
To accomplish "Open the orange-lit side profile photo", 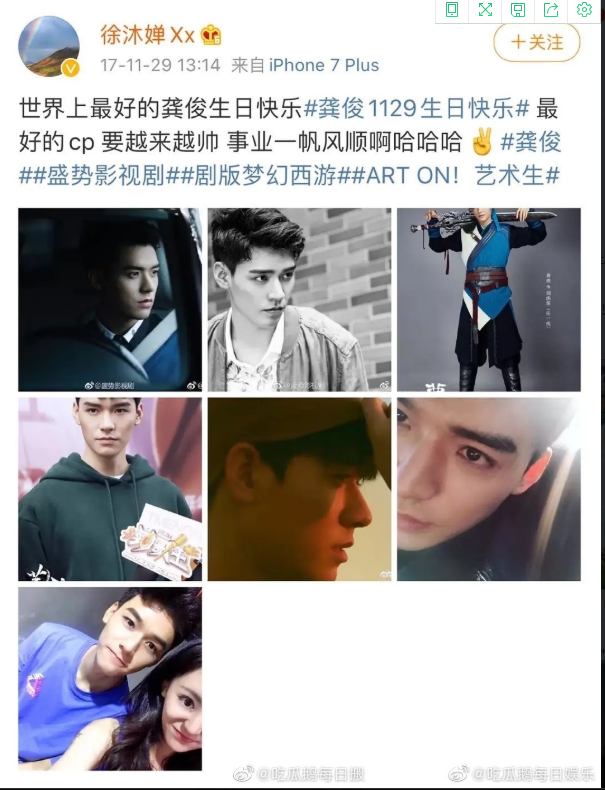I will coord(299,488).
